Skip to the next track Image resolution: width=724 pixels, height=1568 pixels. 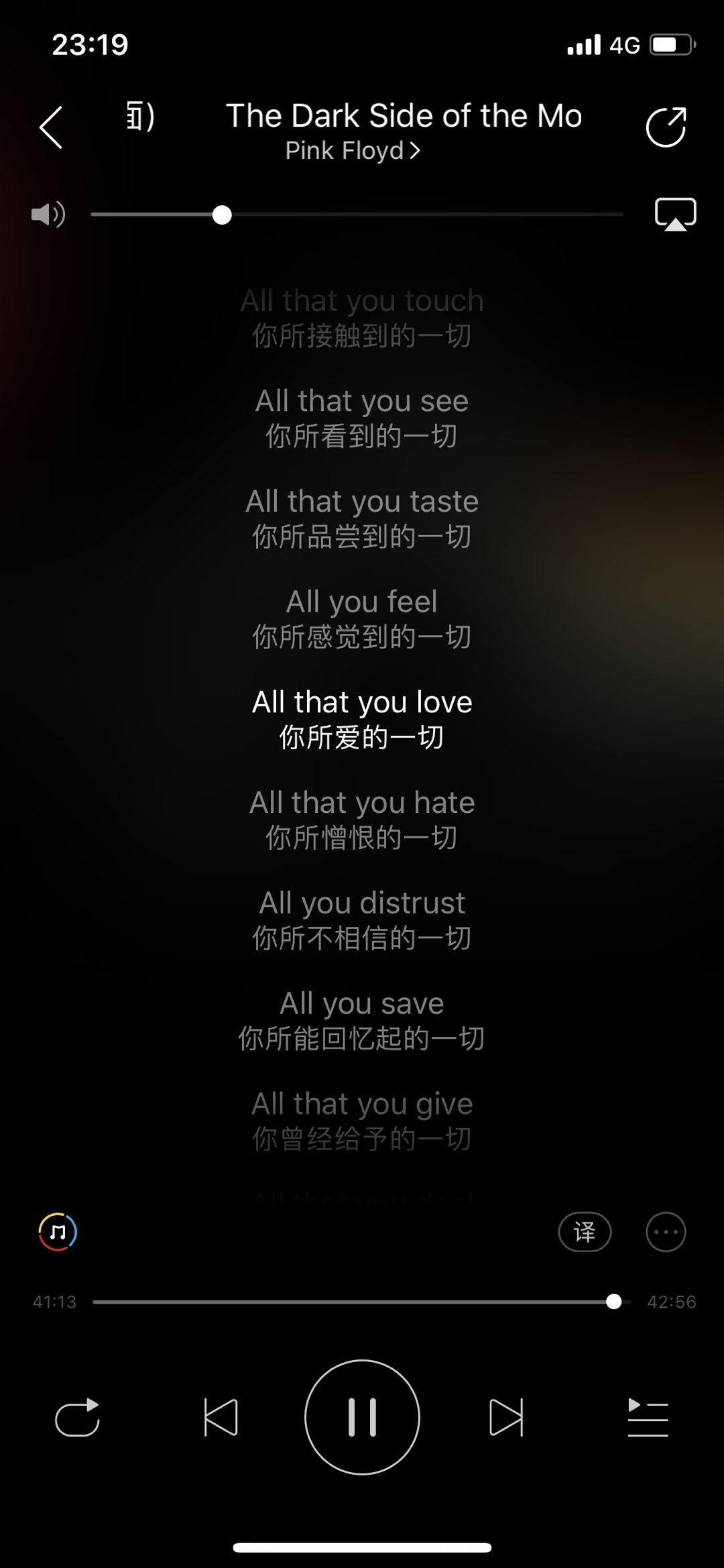(x=506, y=1417)
